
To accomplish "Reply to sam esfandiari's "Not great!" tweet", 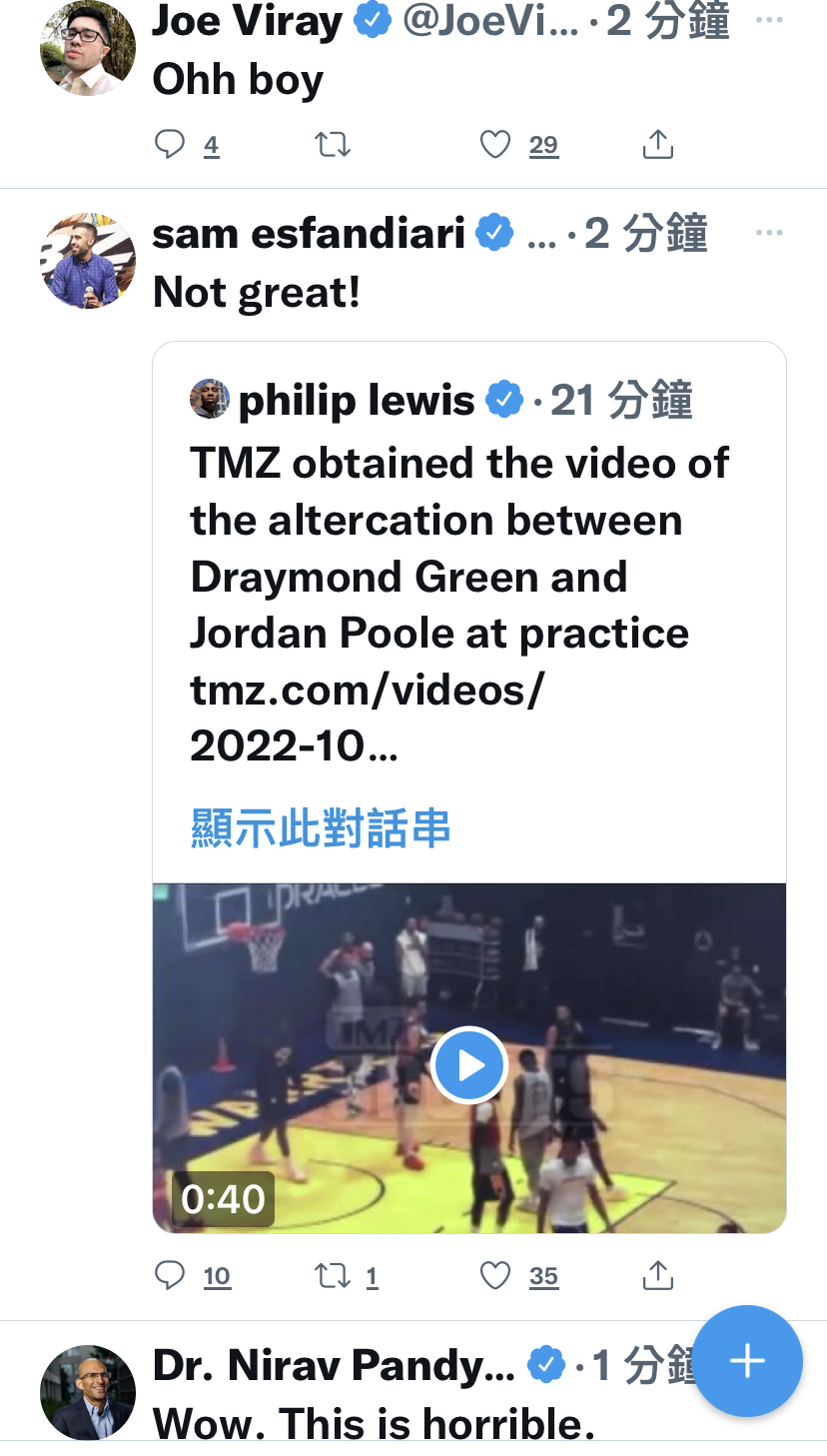I will pyautogui.click(x=171, y=1275).
